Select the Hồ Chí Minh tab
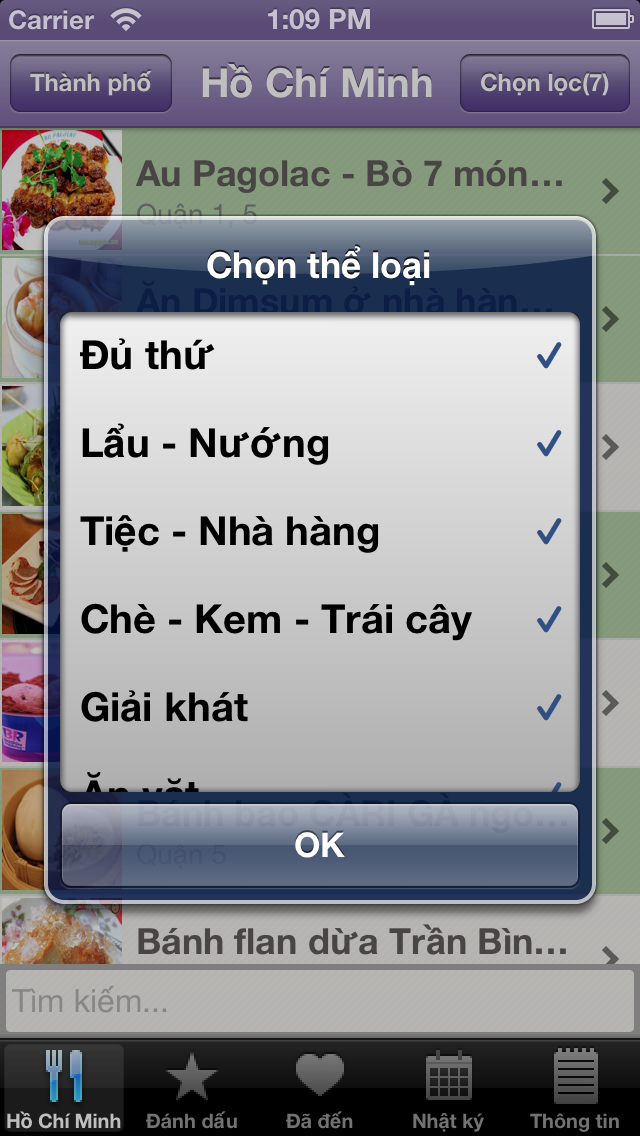This screenshot has width=640, height=1136. [64, 1090]
